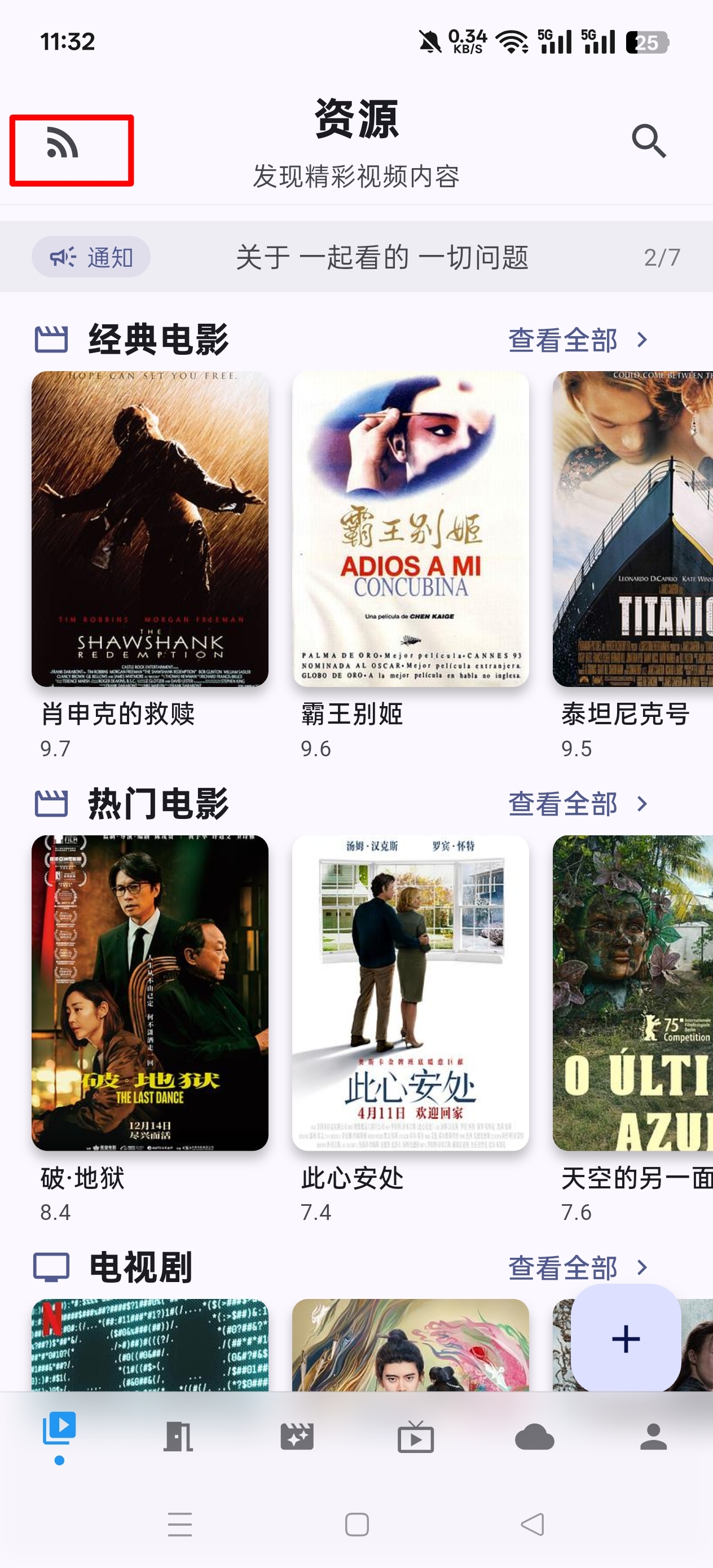This screenshot has width=713, height=1568.
Task: Open 此心安处 movie card
Action: (x=411, y=993)
